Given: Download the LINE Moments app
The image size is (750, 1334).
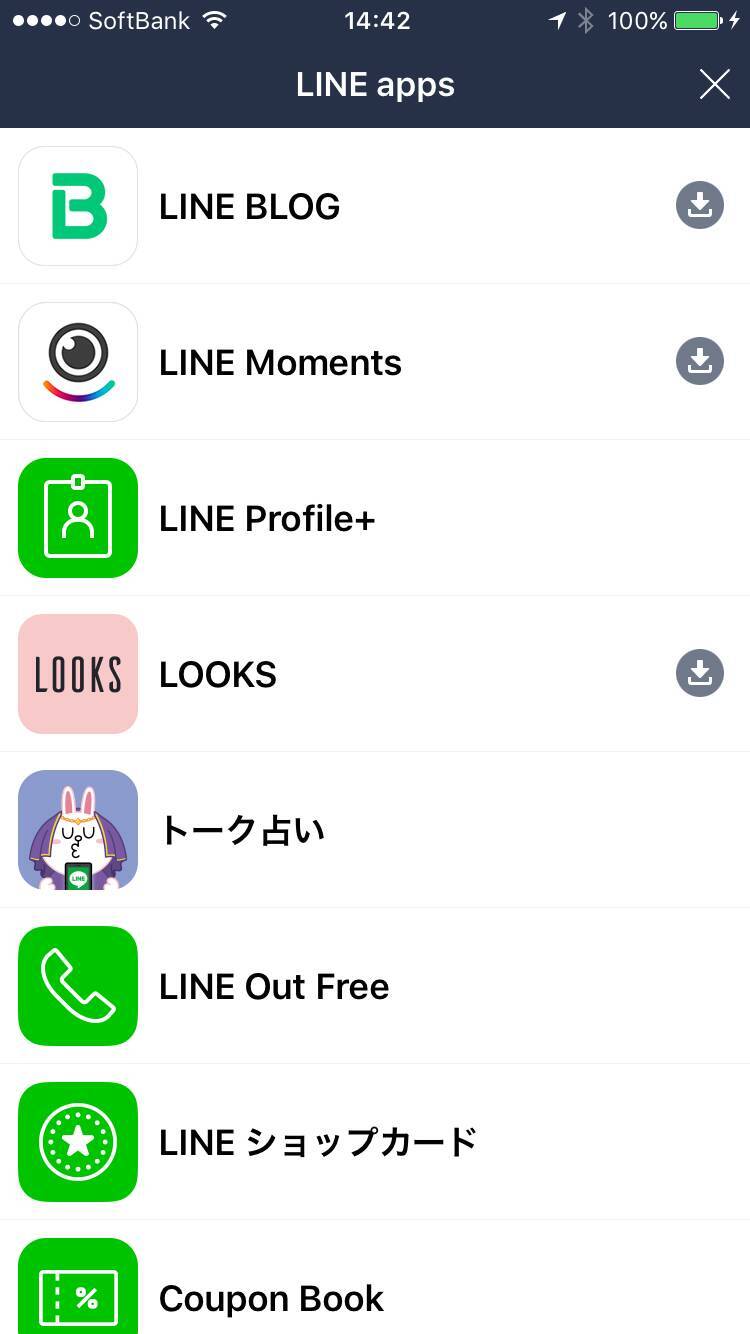Looking at the screenshot, I should [x=699, y=361].
